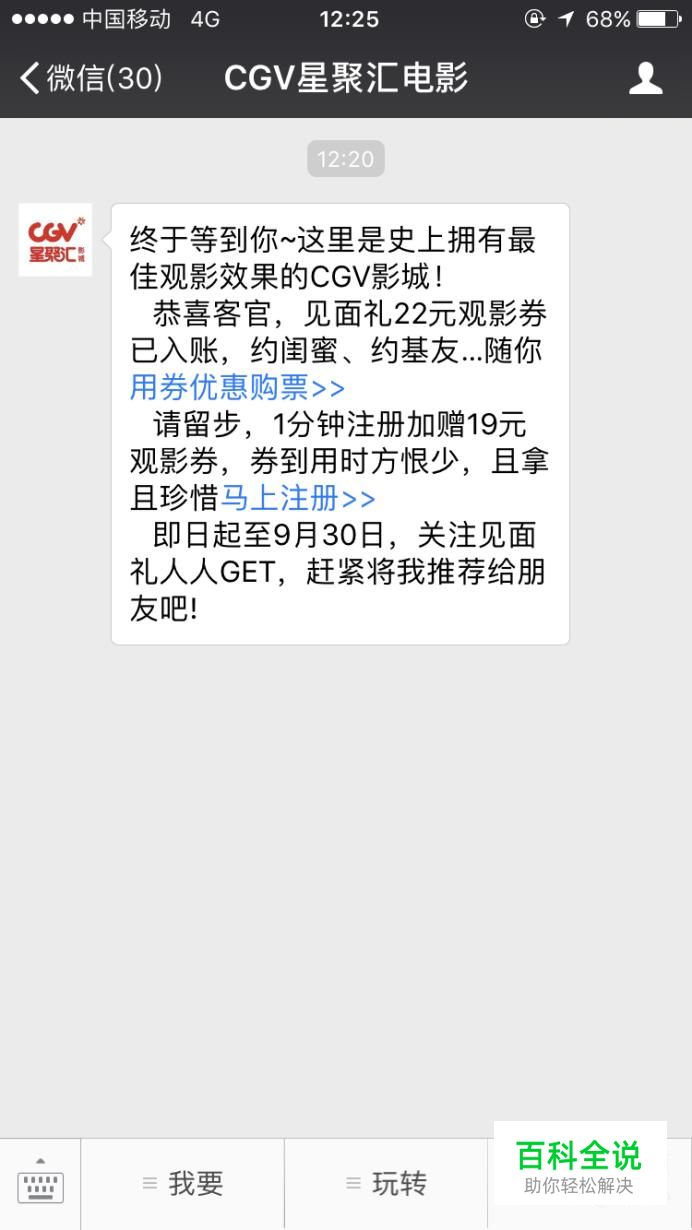
Task: Open the 我要 menu
Action: 183,1184
